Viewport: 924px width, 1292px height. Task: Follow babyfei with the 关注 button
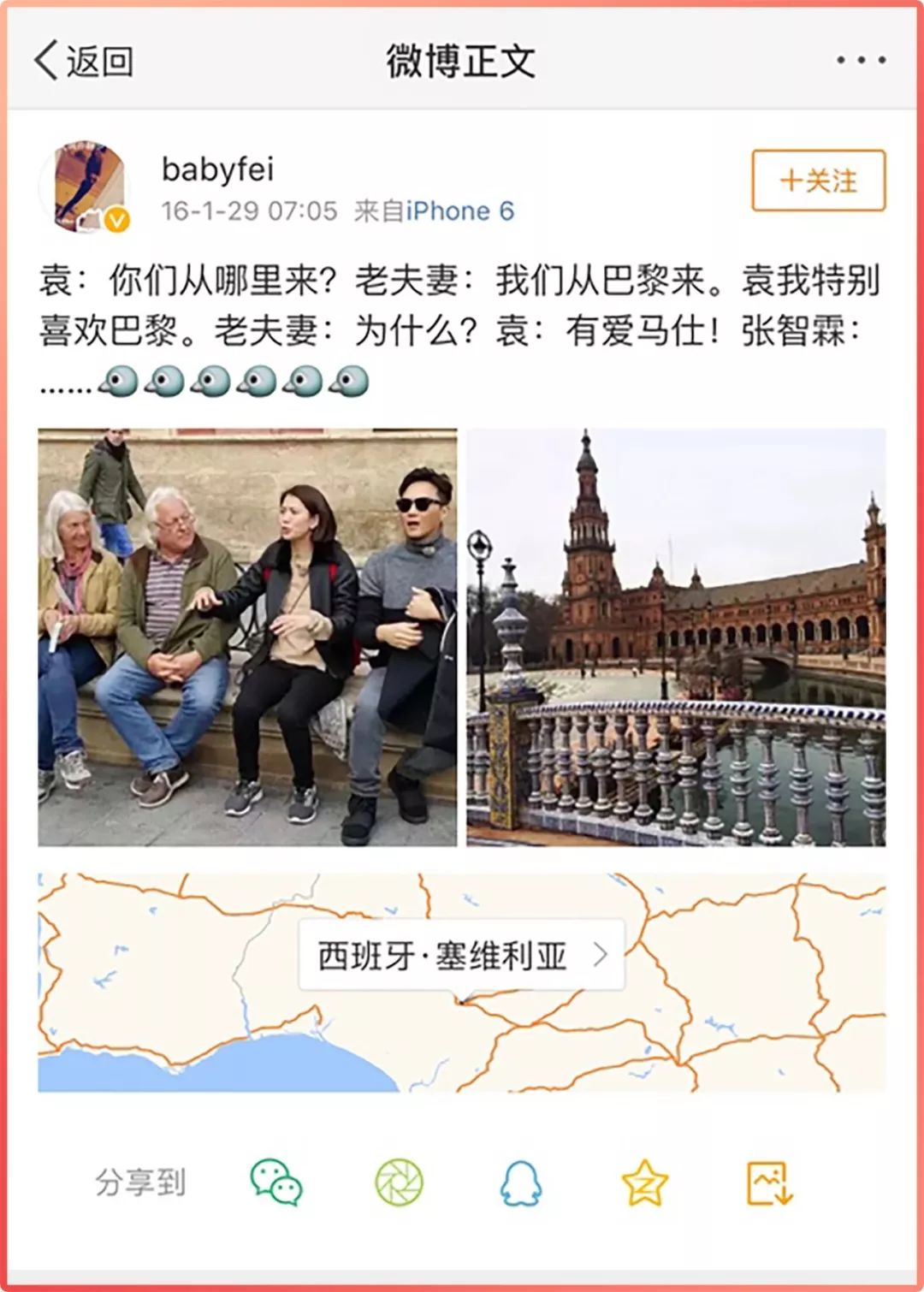818,181
